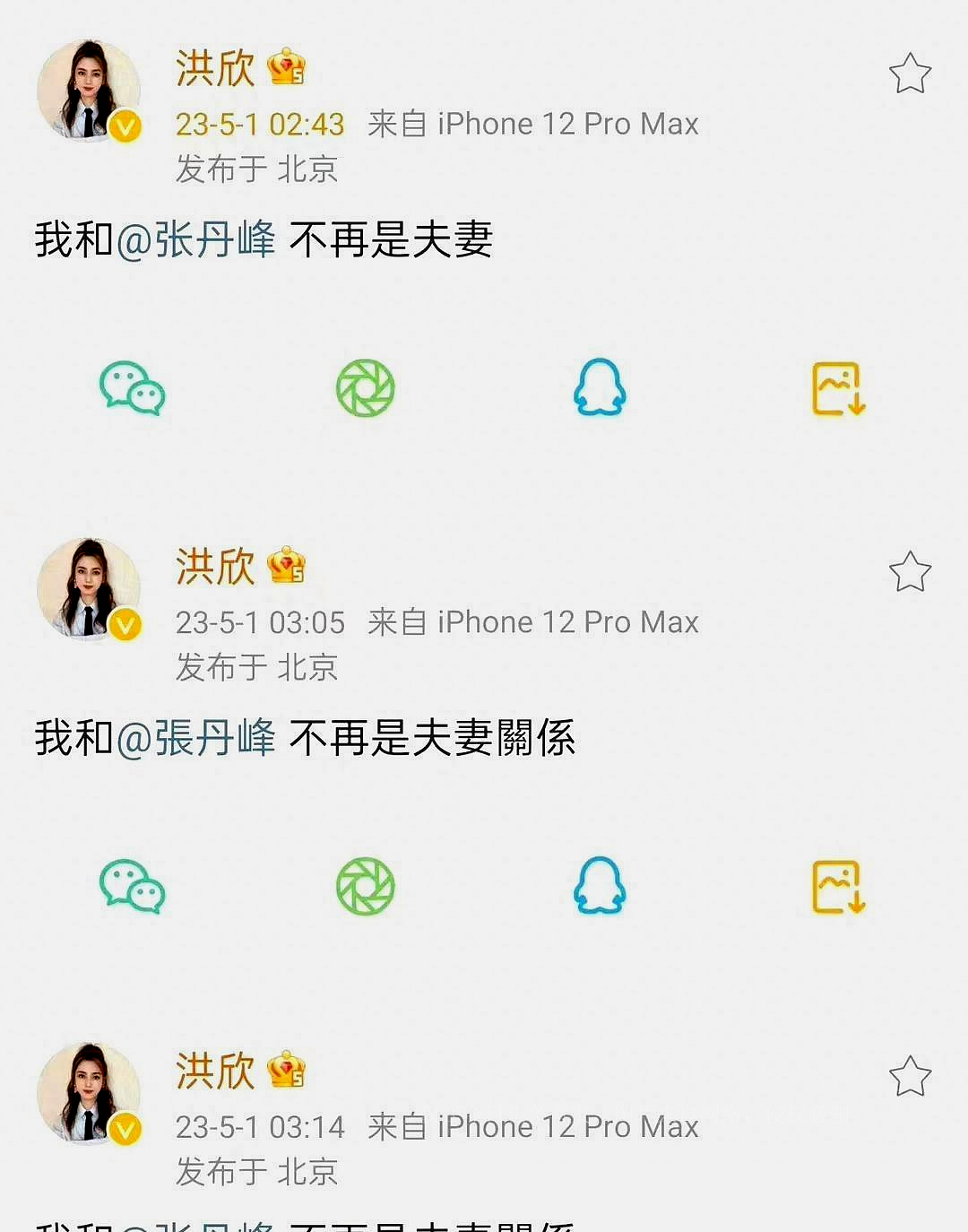Open the first post's location 北京 link
The width and height of the screenshot is (968, 1232).
point(308,169)
